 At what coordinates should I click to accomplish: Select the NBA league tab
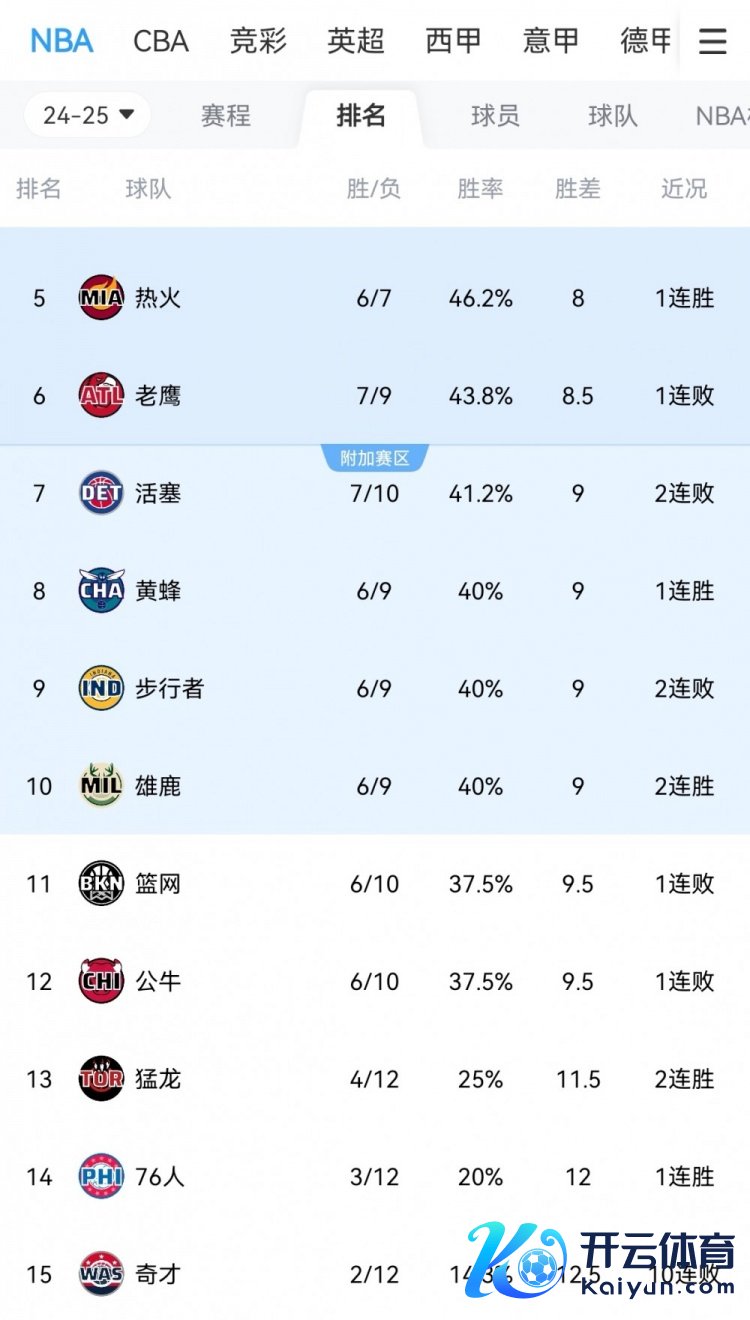point(61,41)
